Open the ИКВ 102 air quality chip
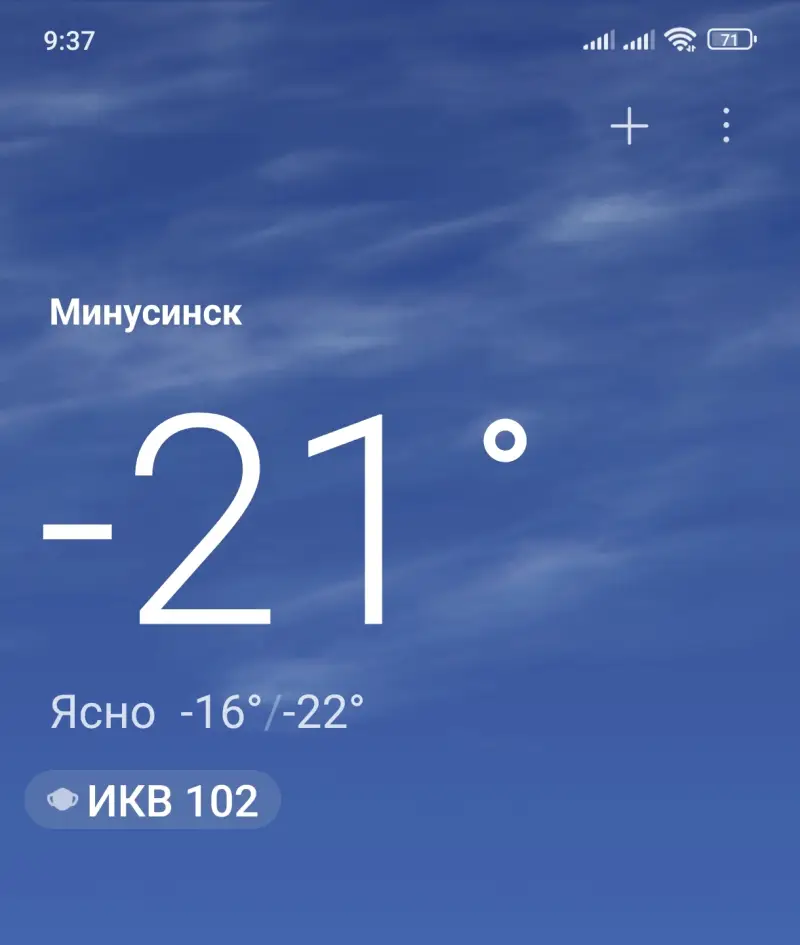 pyautogui.click(x=153, y=800)
